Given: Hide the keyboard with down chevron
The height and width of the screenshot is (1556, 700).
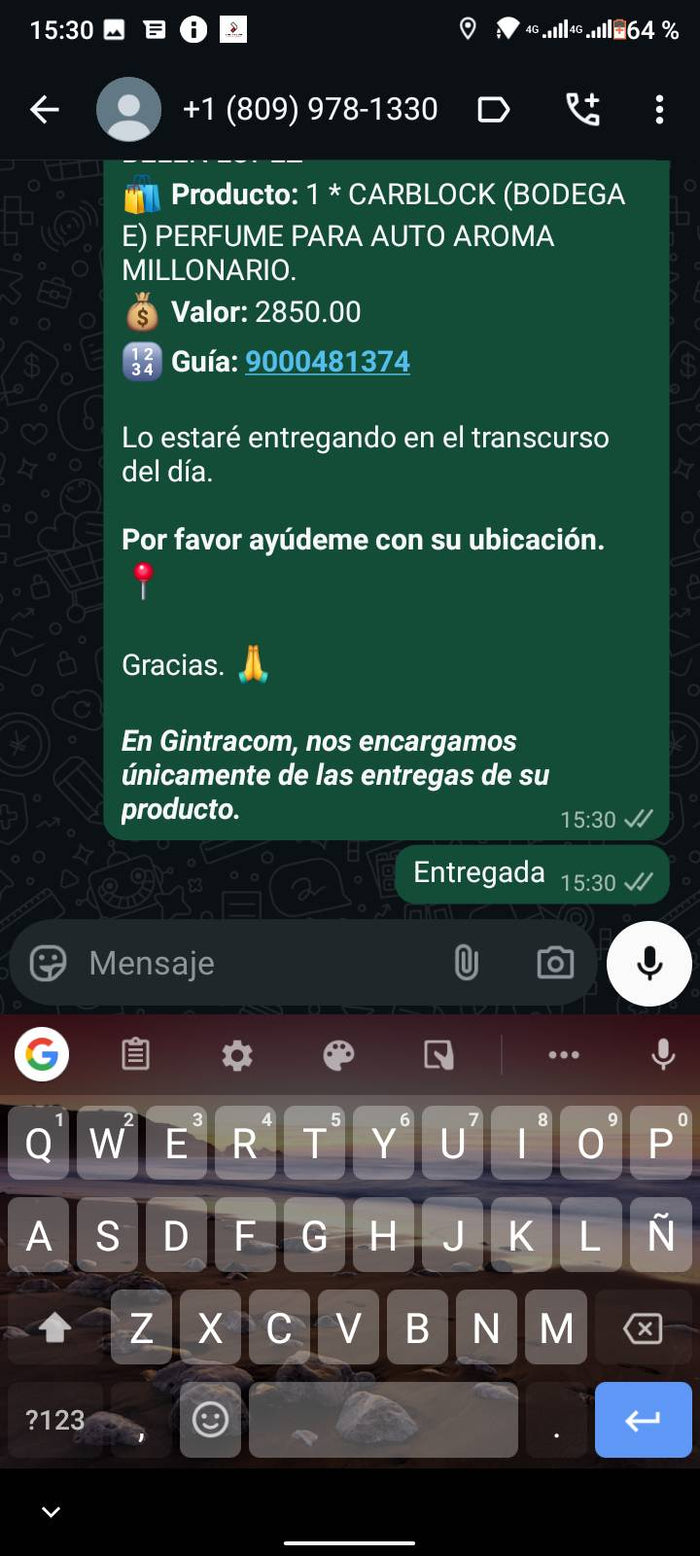Looking at the screenshot, I should (51, 1512).
